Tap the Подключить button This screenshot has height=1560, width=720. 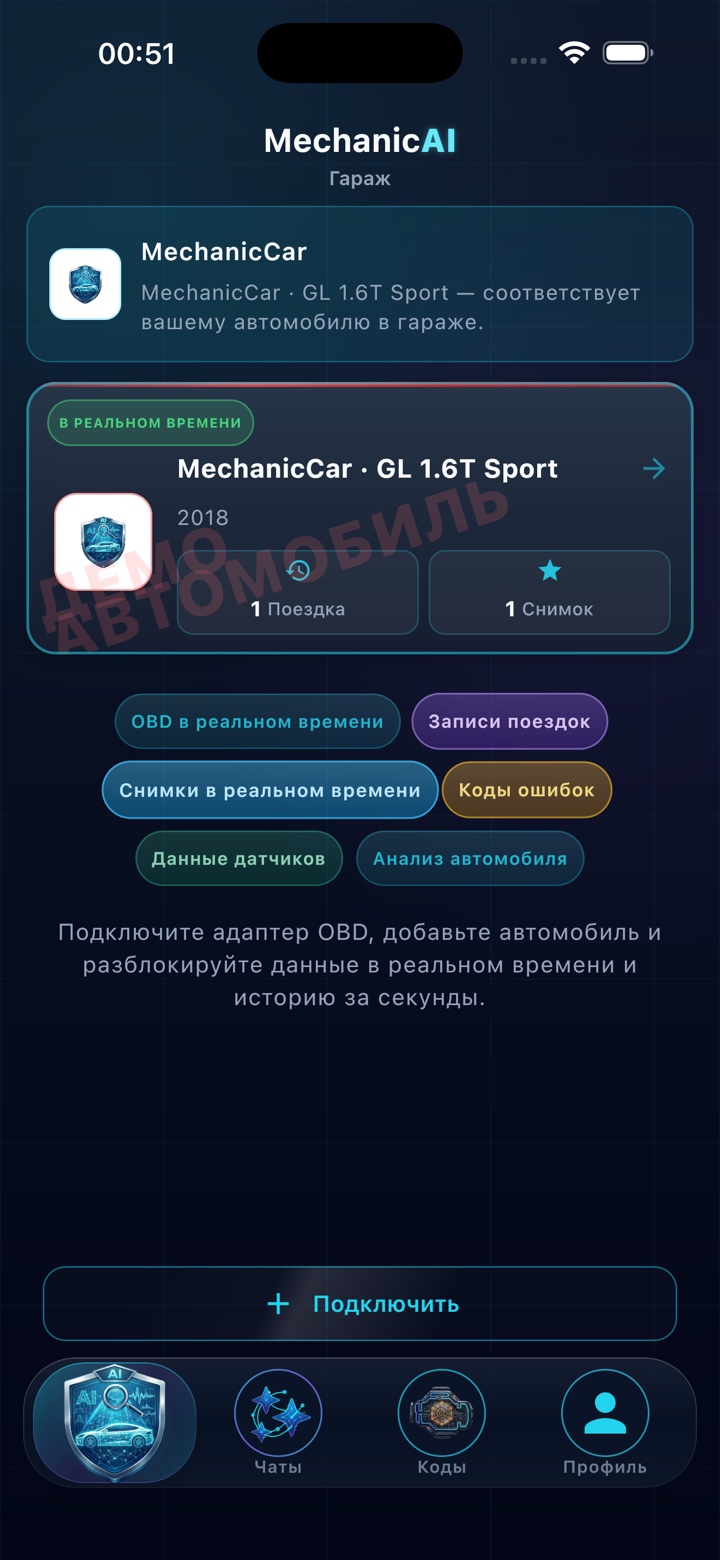click(x=360, y=1304)
